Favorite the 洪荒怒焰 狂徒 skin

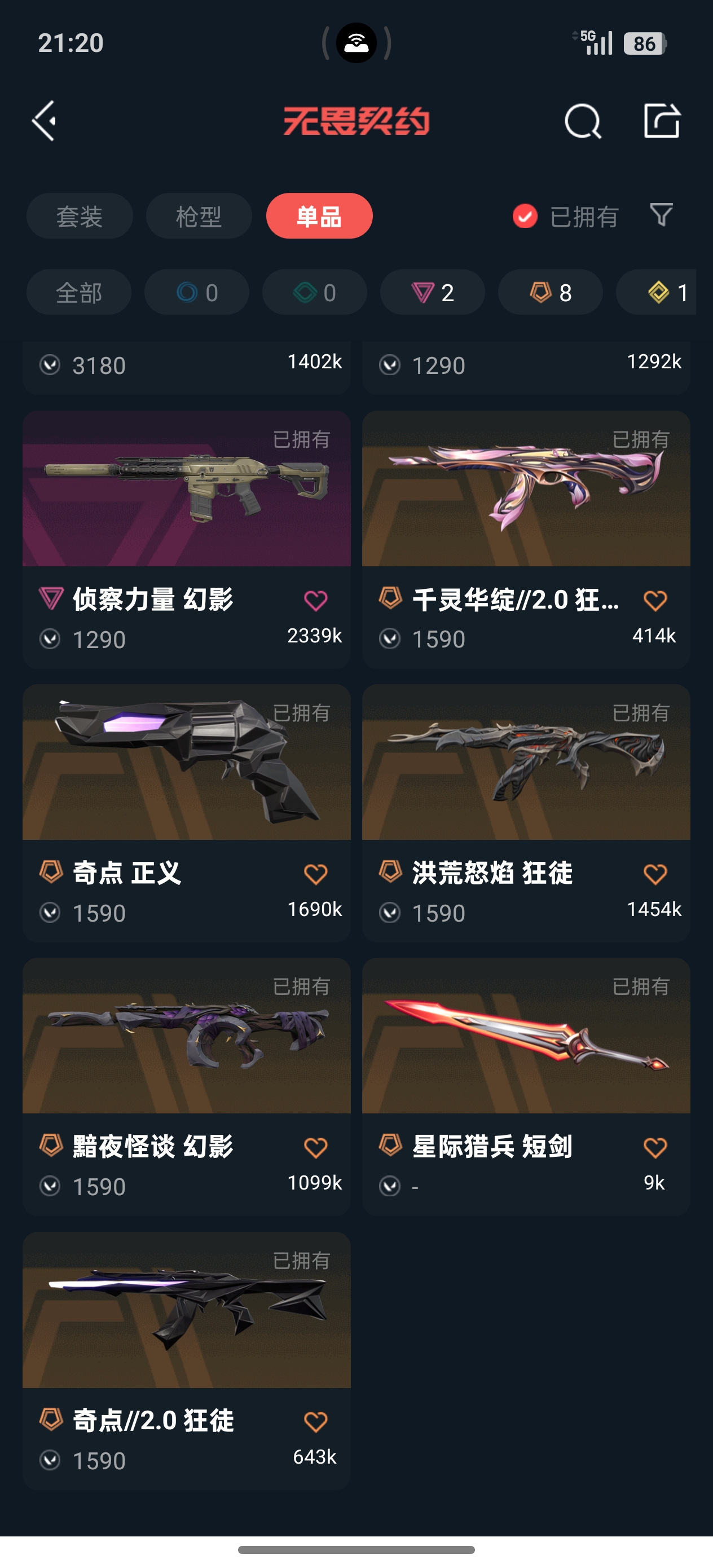(655, 875)
